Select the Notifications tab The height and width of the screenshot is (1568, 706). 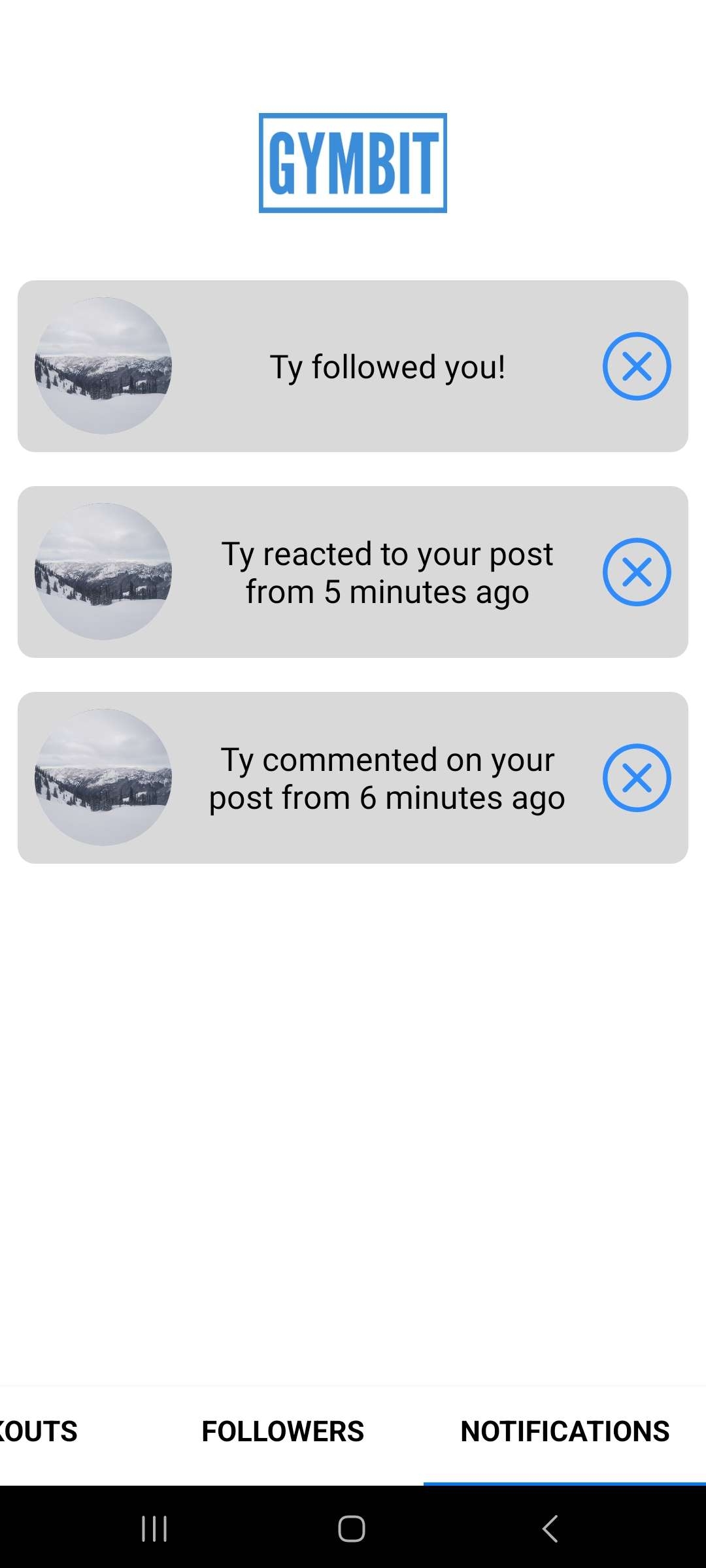tap(565, 1431)
